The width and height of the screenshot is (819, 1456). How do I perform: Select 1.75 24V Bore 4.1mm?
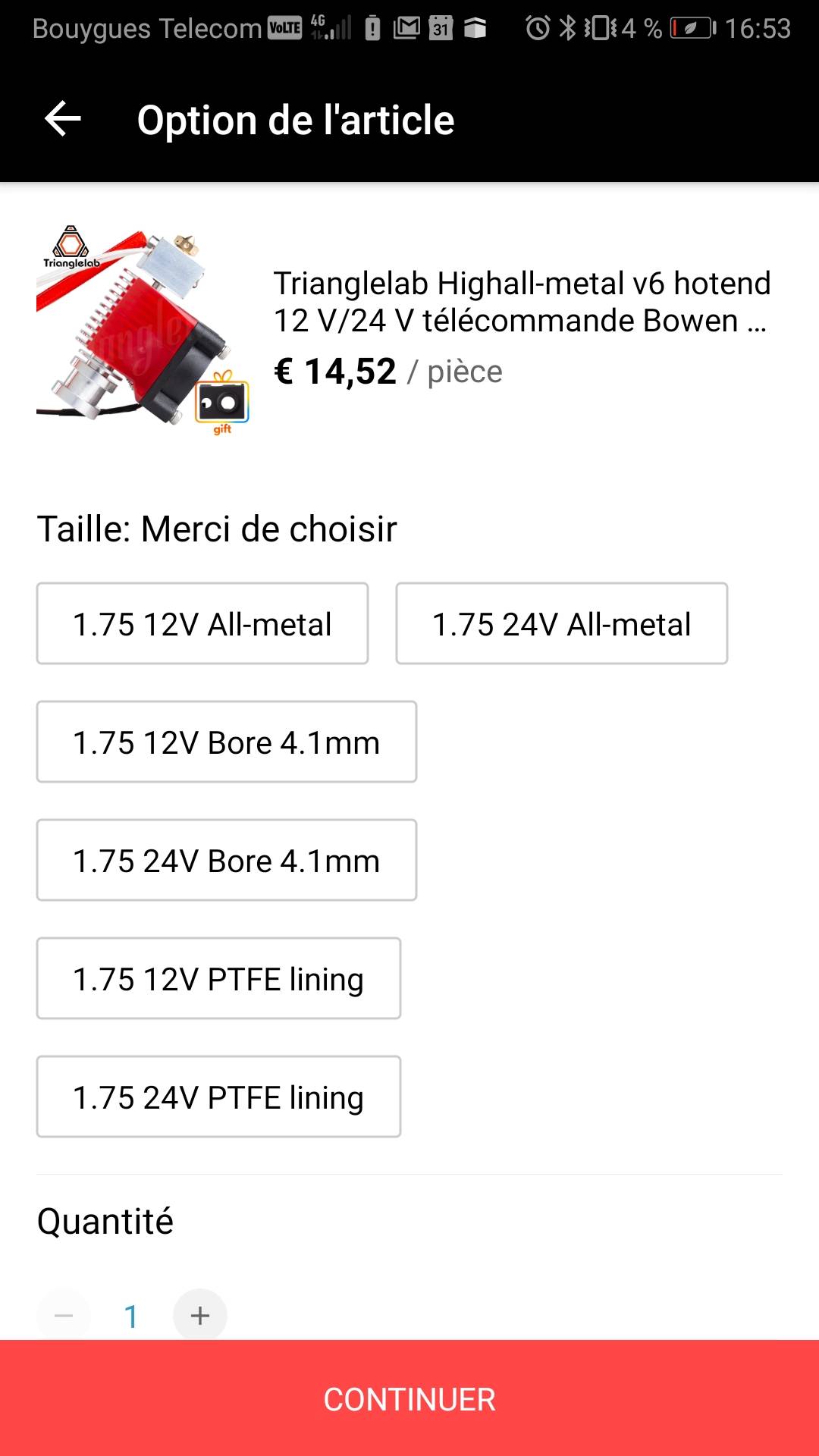(227, 860)
